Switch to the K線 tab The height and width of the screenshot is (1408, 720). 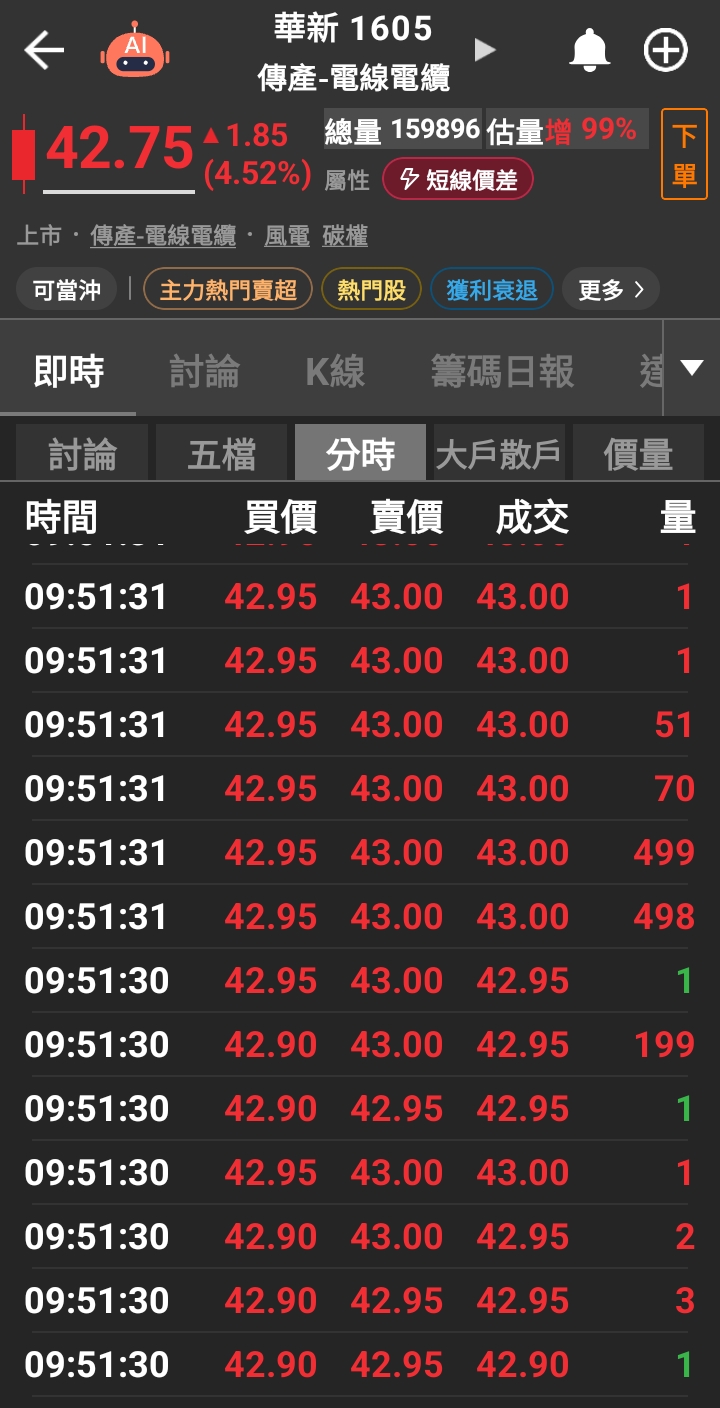(x=335, y=371)
